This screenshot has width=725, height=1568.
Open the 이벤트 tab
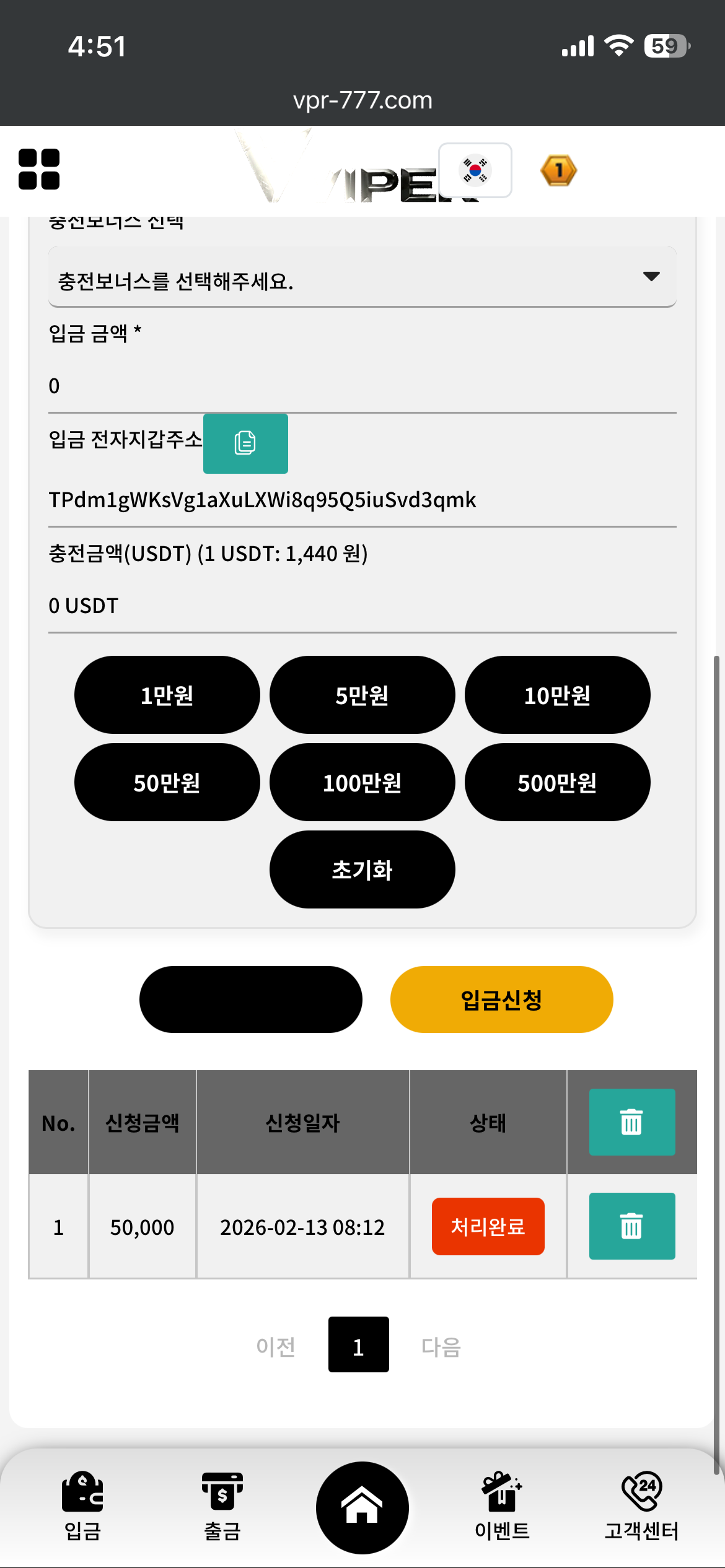coord(502,1506)
